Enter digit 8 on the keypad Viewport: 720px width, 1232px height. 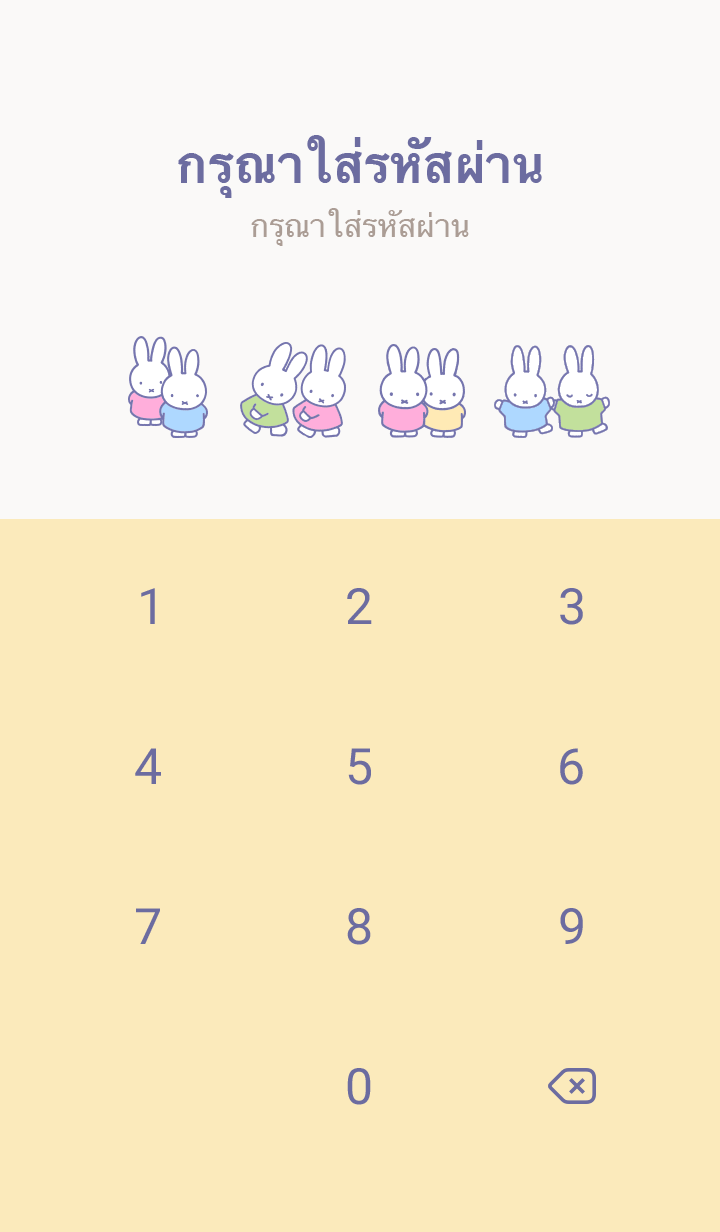359,928
